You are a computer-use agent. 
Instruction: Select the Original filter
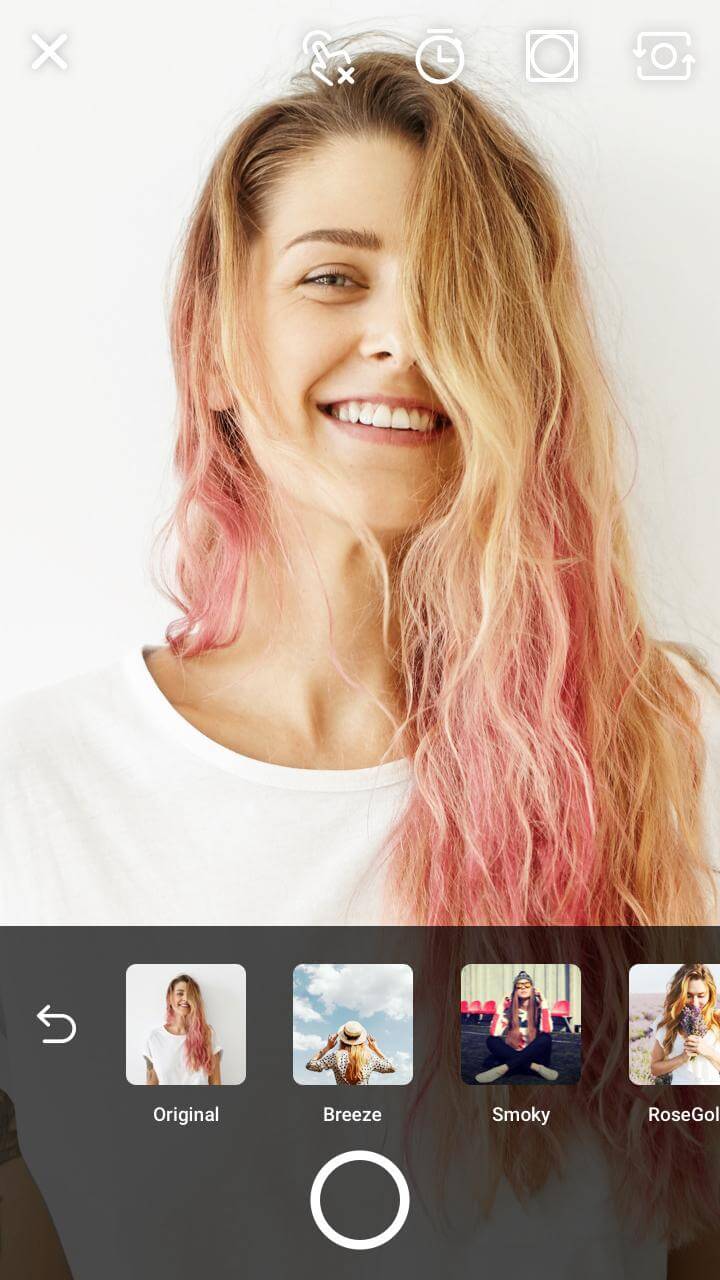pos(186,1025)
